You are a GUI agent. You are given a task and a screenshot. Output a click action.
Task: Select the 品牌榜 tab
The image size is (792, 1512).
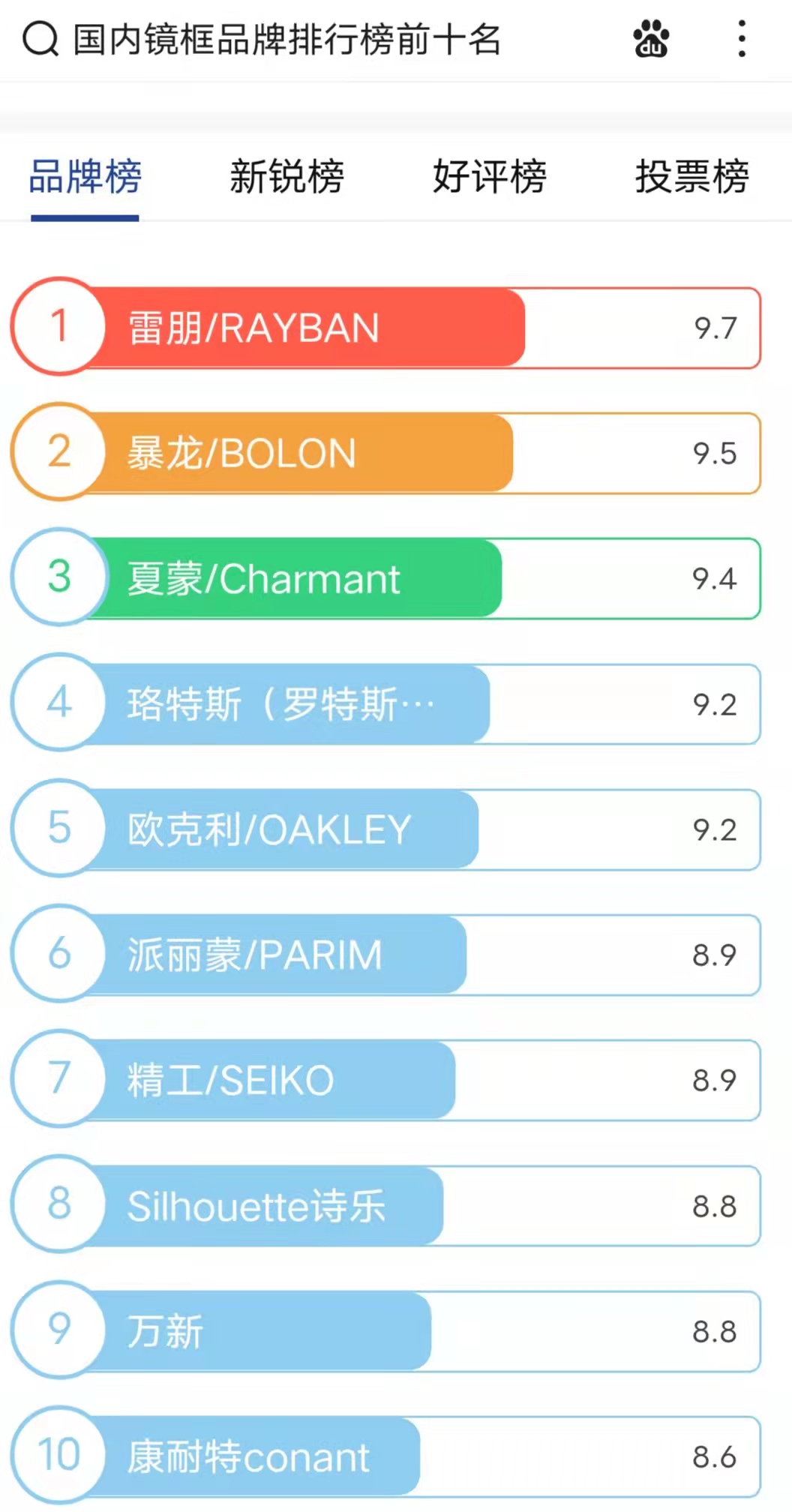[85, 177]
